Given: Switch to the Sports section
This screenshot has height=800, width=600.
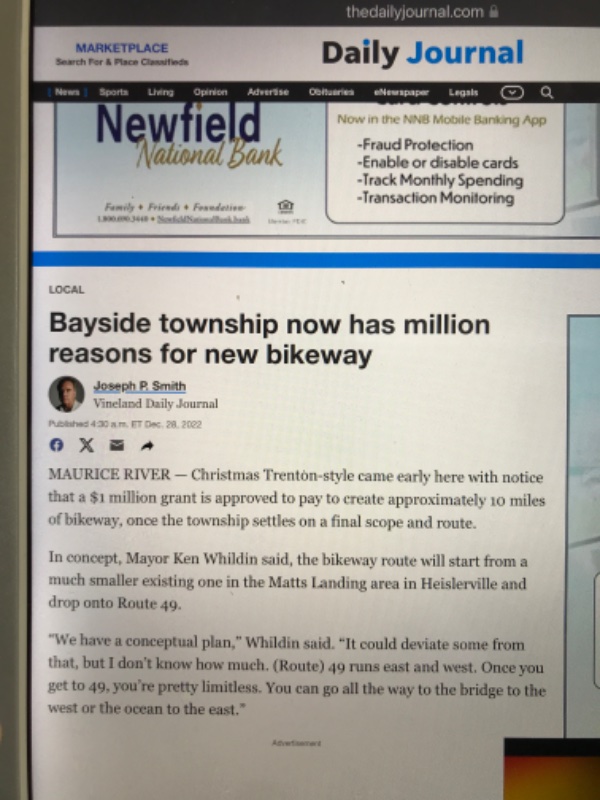Looking at the screenshot, I should coord(113,92).
